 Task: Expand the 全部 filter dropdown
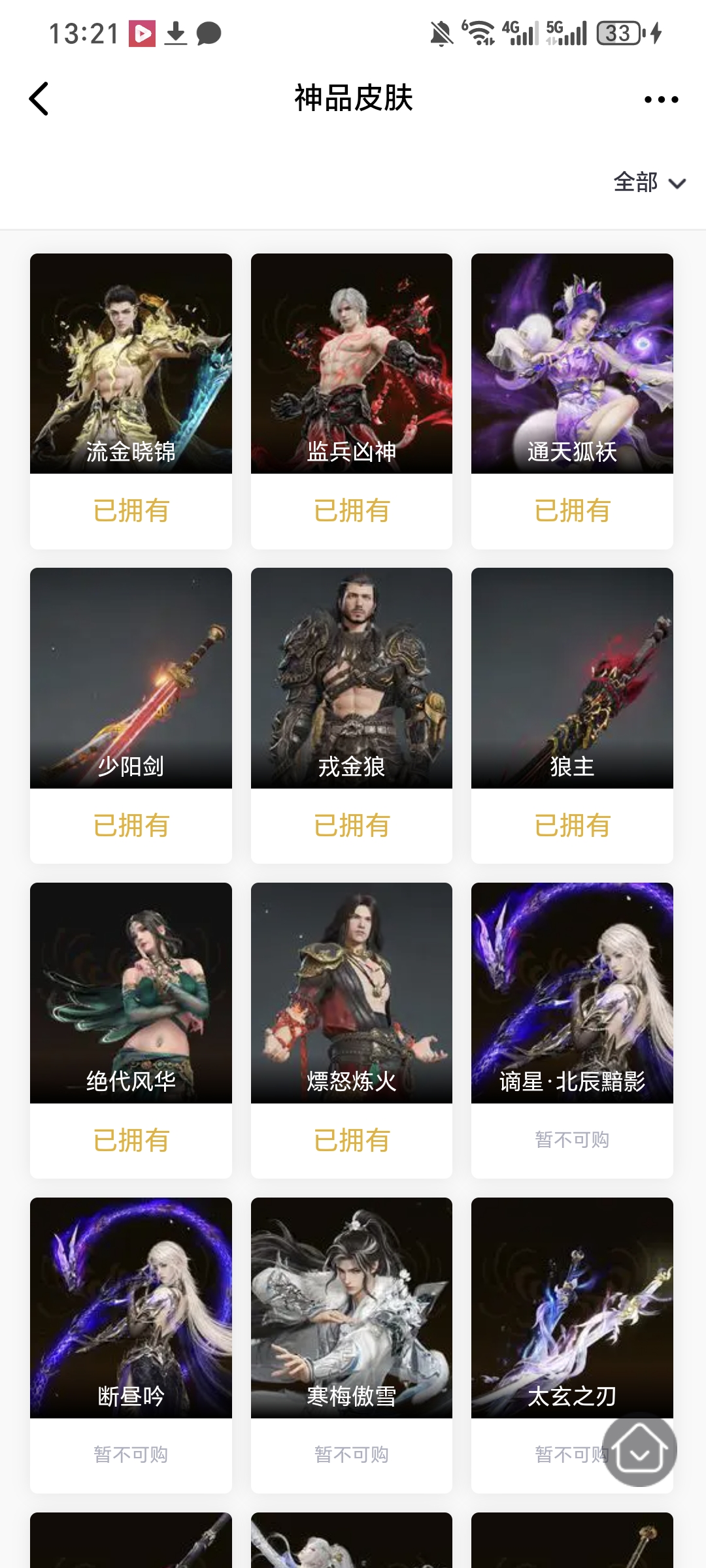(648, 182)
